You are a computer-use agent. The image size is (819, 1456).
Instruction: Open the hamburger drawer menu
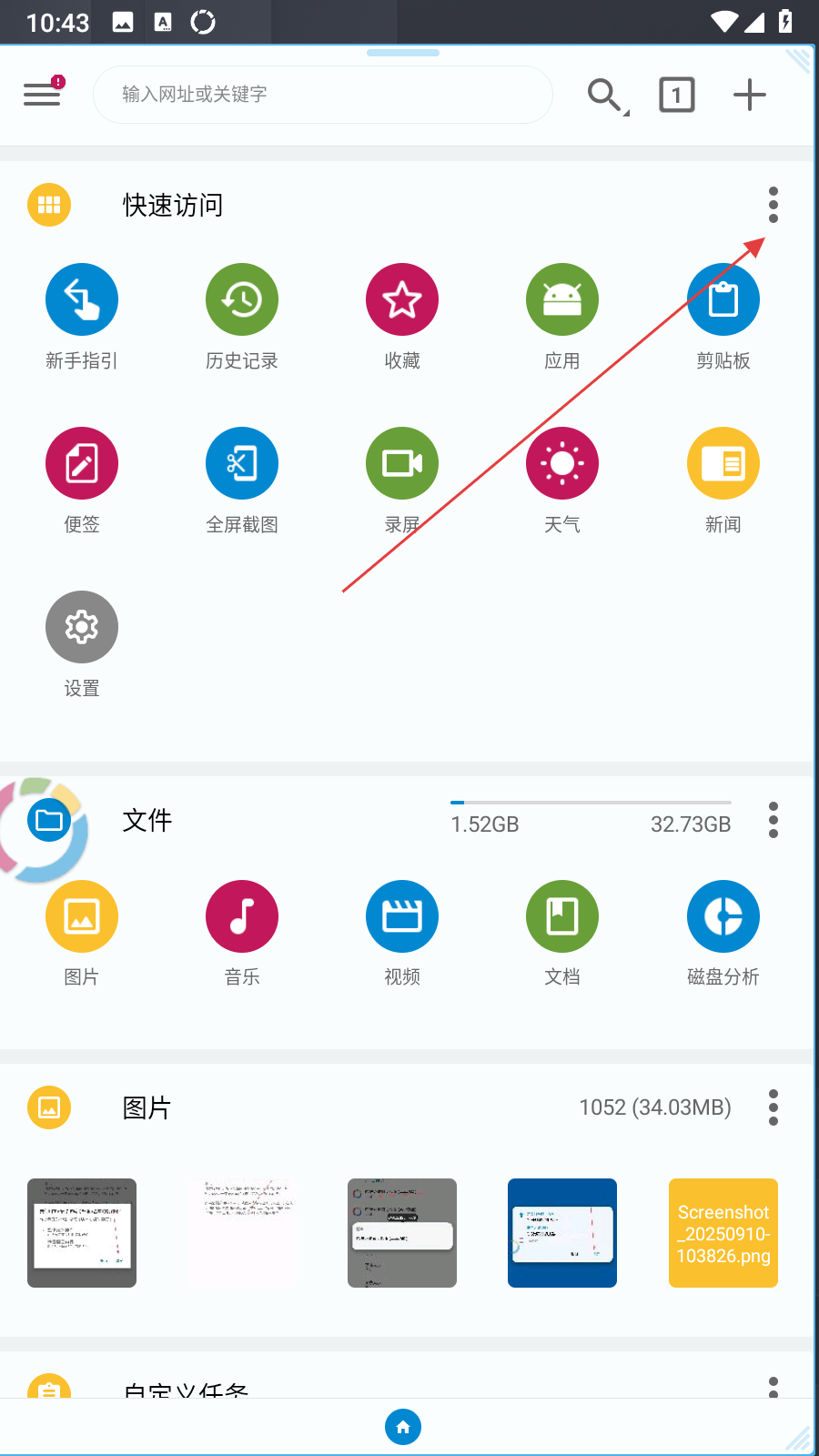(42, 94)
